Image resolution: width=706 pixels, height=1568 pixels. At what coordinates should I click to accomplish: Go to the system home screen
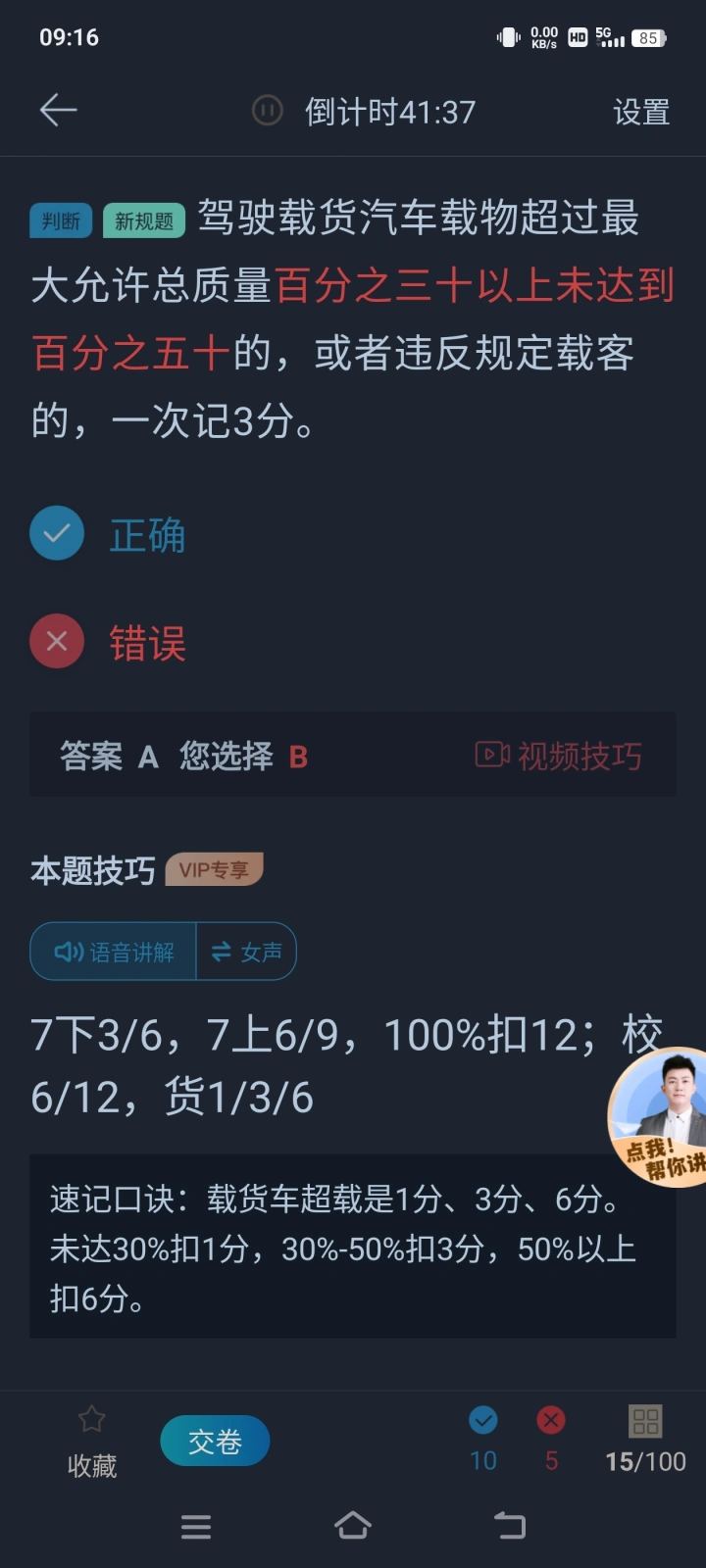[353, 1526]
